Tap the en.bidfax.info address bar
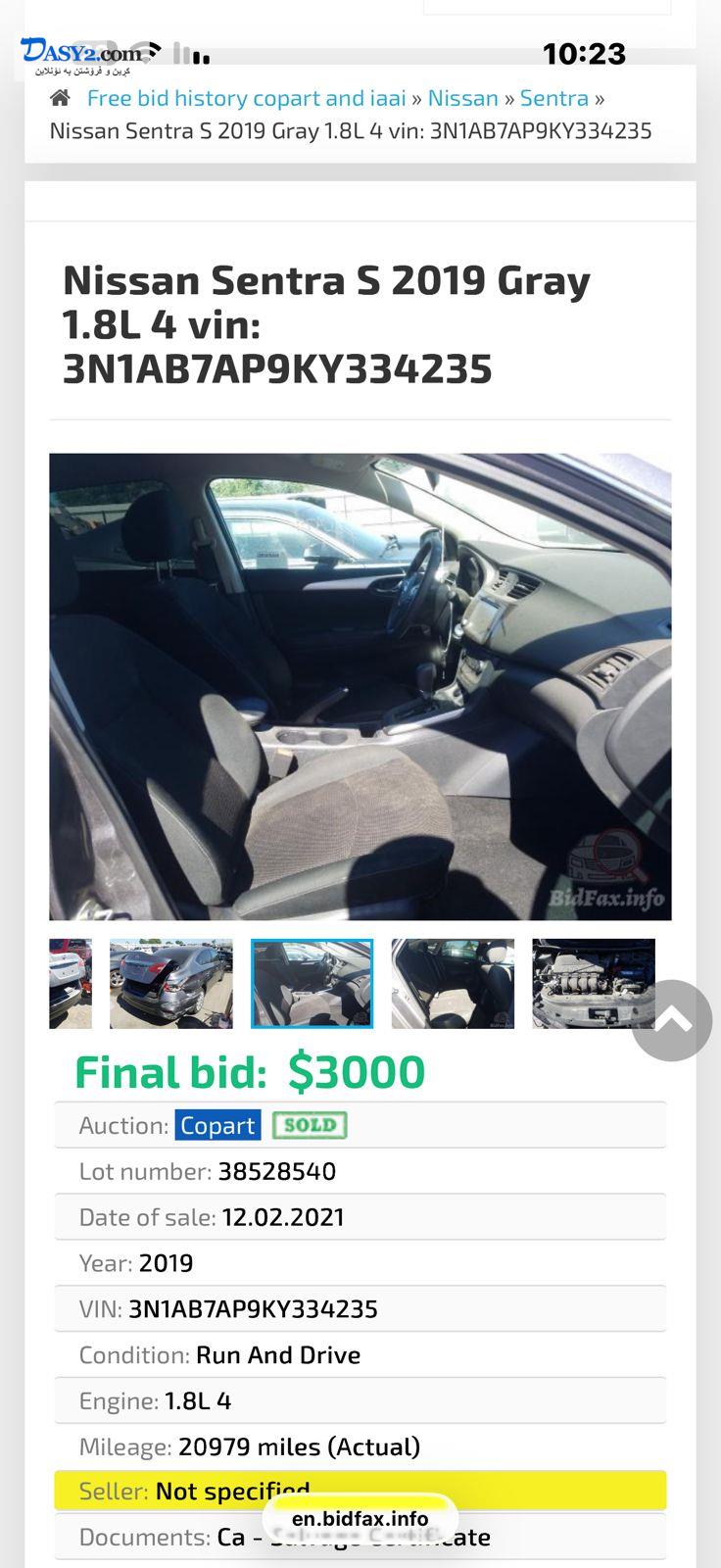This screenshot has width=721, height=1568. [x=360, y=1519]
